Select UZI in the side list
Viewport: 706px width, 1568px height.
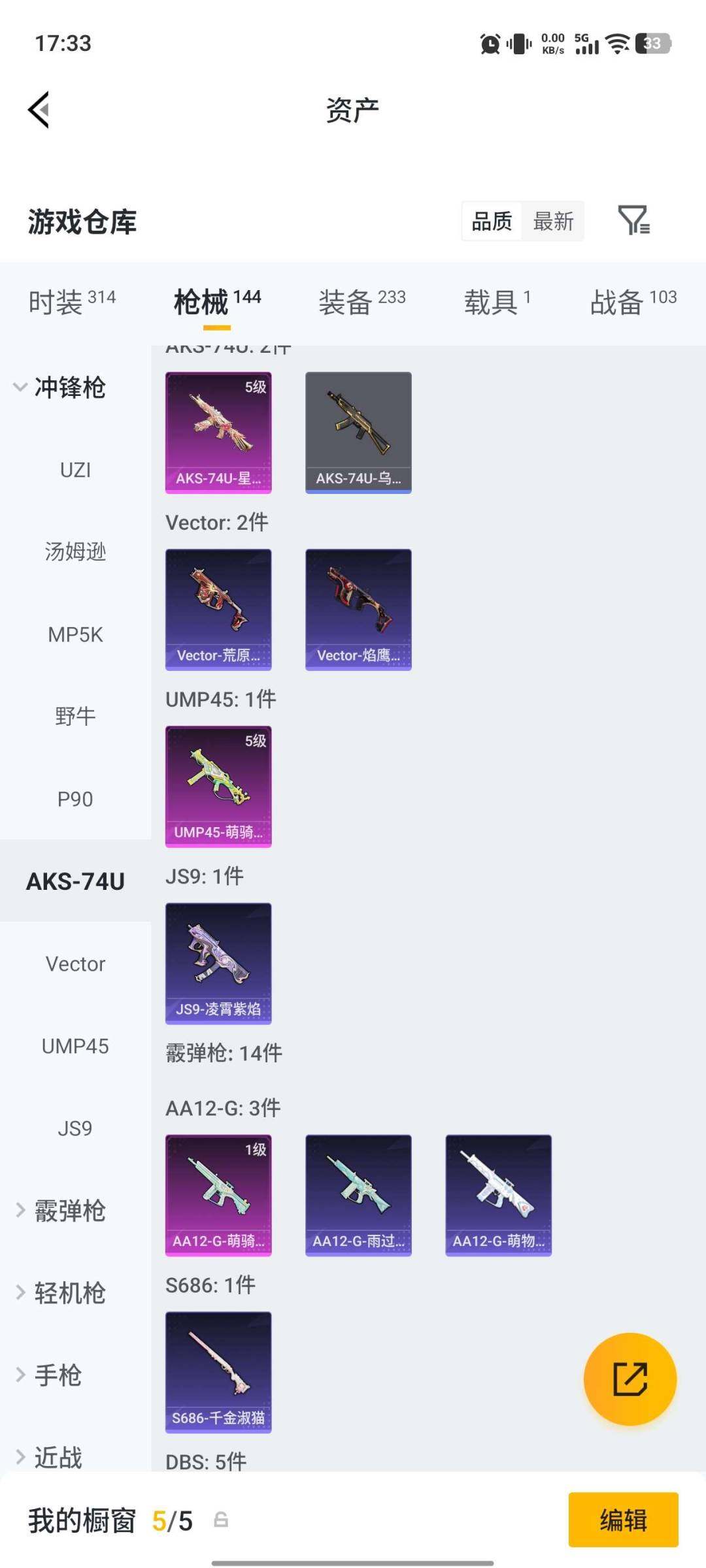click(75, 470)
